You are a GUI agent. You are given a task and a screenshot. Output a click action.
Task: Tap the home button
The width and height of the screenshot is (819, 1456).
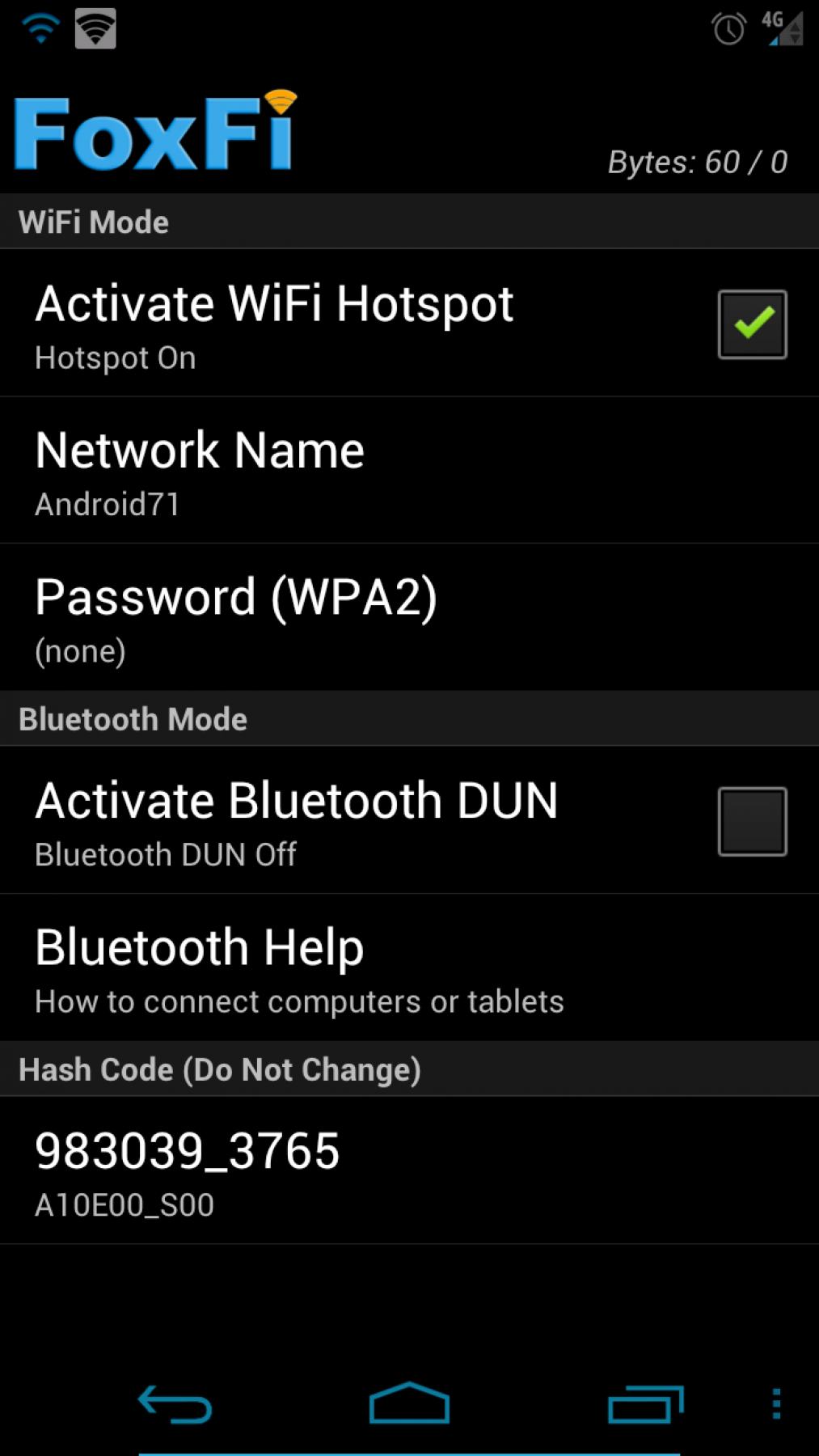tap(409, 1404)
